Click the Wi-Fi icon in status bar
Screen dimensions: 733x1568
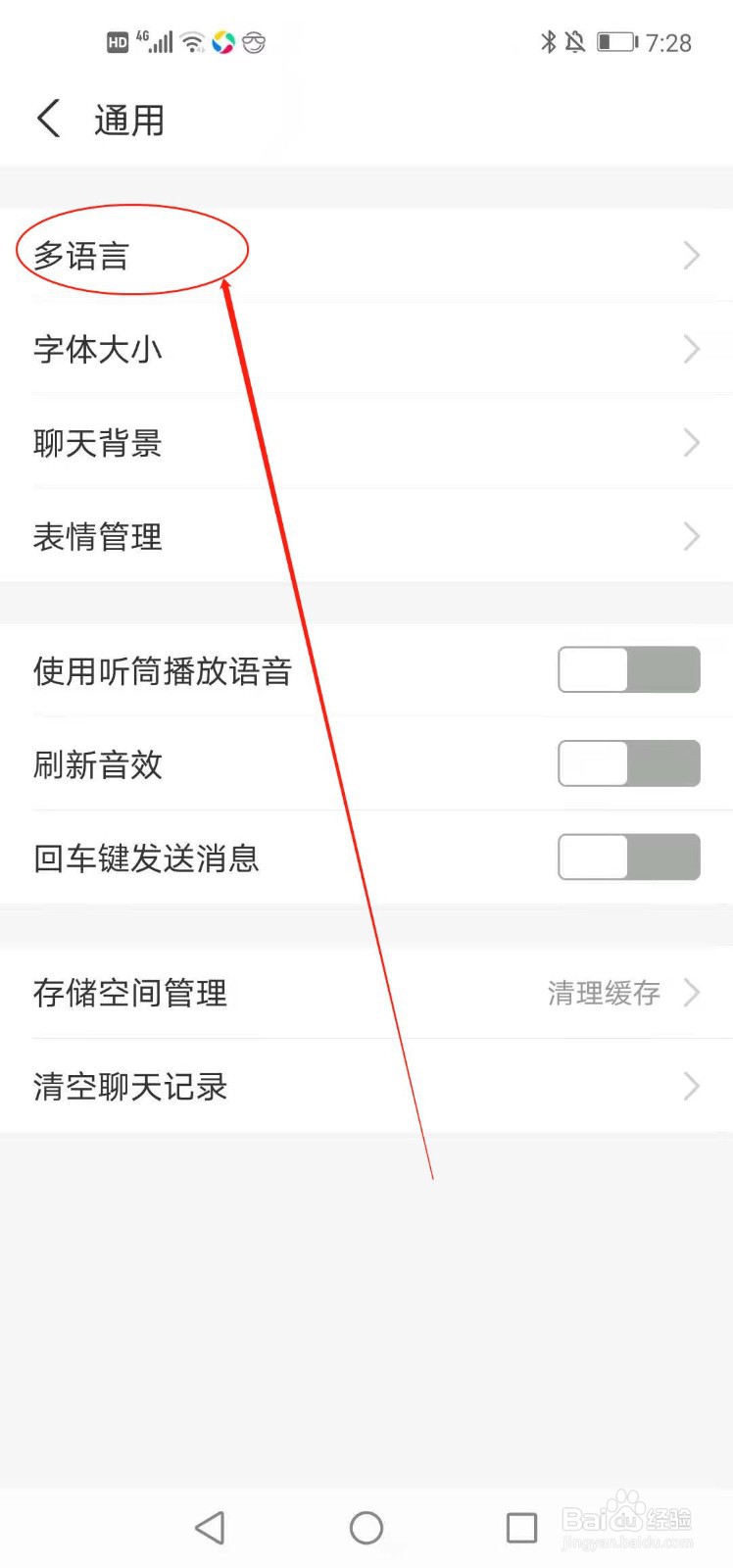coord(191,41)
